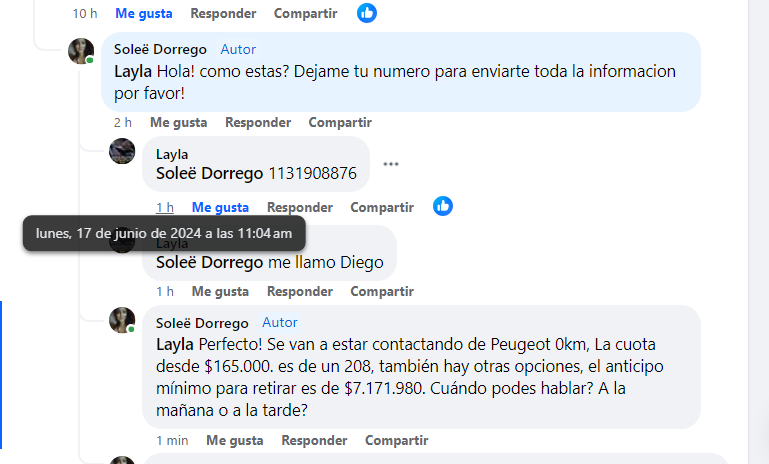
Task: View reactions on the comment posted 10 h ago
Action: pyautogui.click(x=367, y=13)
